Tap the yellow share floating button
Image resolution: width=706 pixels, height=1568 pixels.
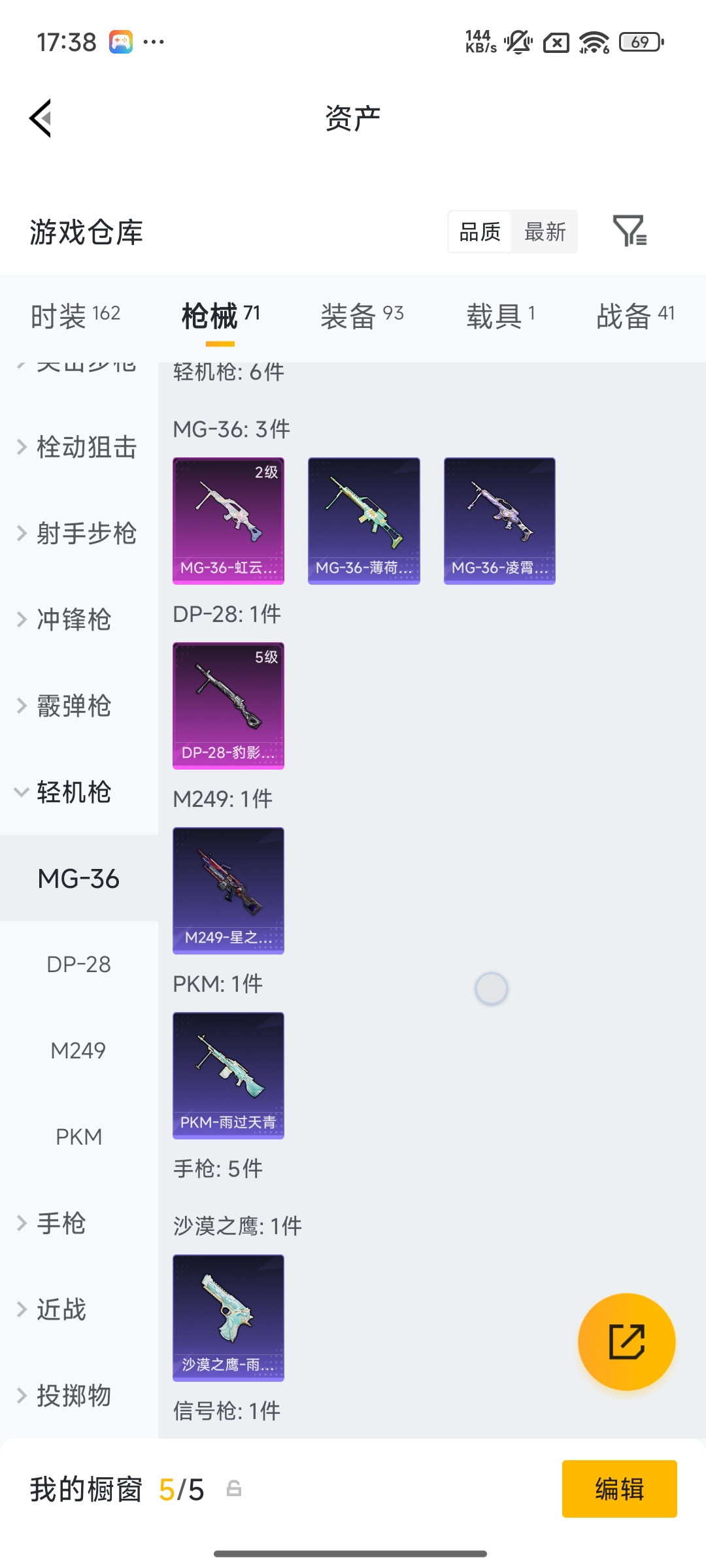(x=626, y=1341)
